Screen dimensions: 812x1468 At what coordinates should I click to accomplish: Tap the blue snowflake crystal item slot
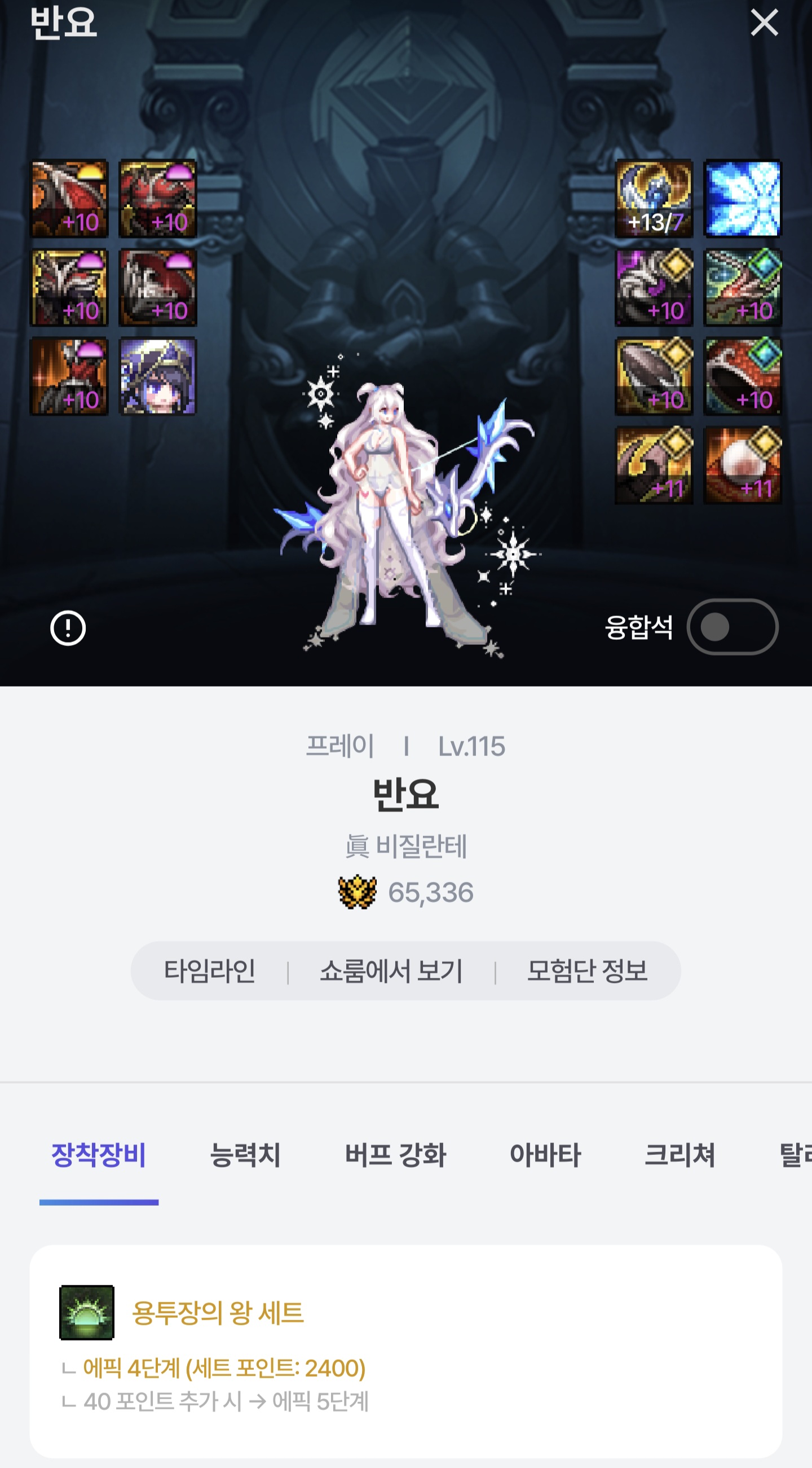coord(743,199)
